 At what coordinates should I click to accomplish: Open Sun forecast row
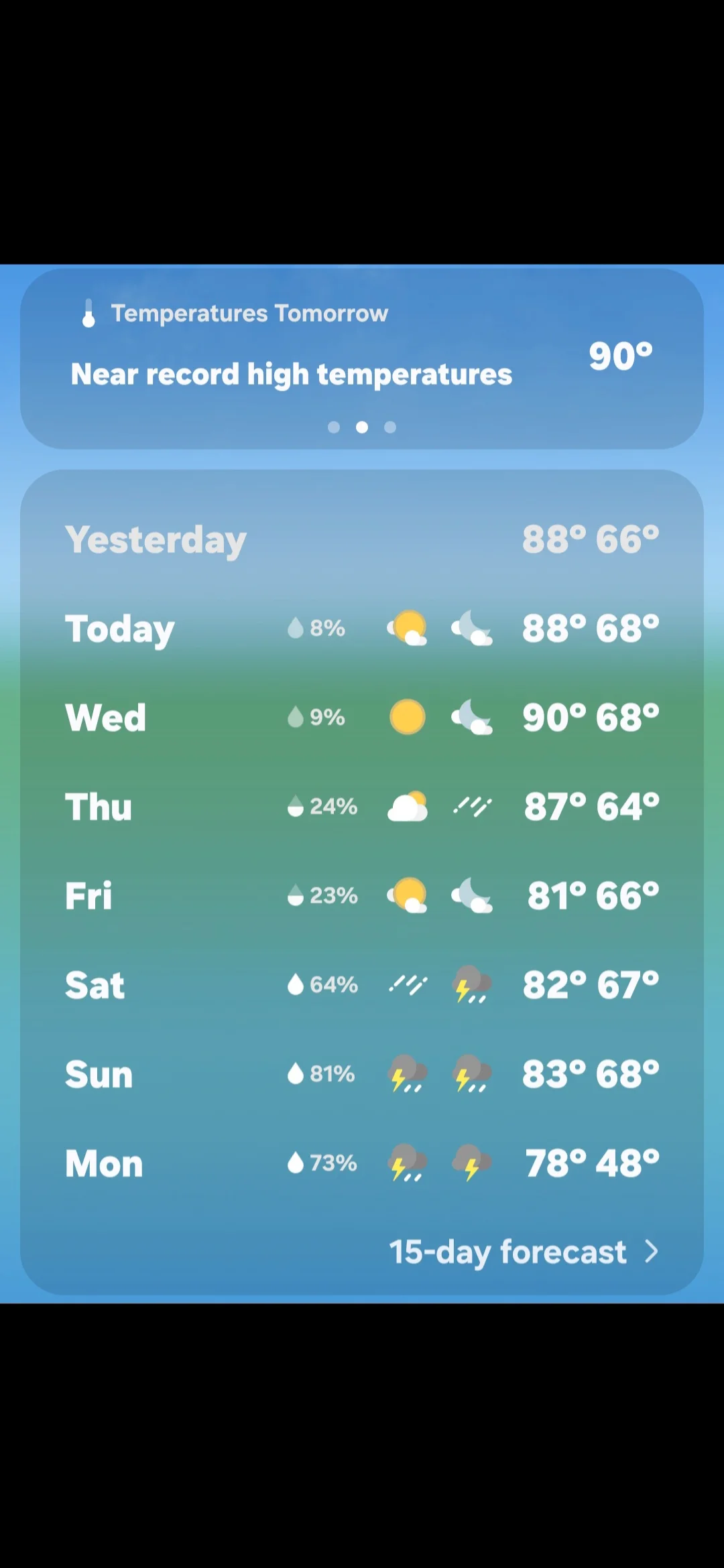pos(362,1074)
